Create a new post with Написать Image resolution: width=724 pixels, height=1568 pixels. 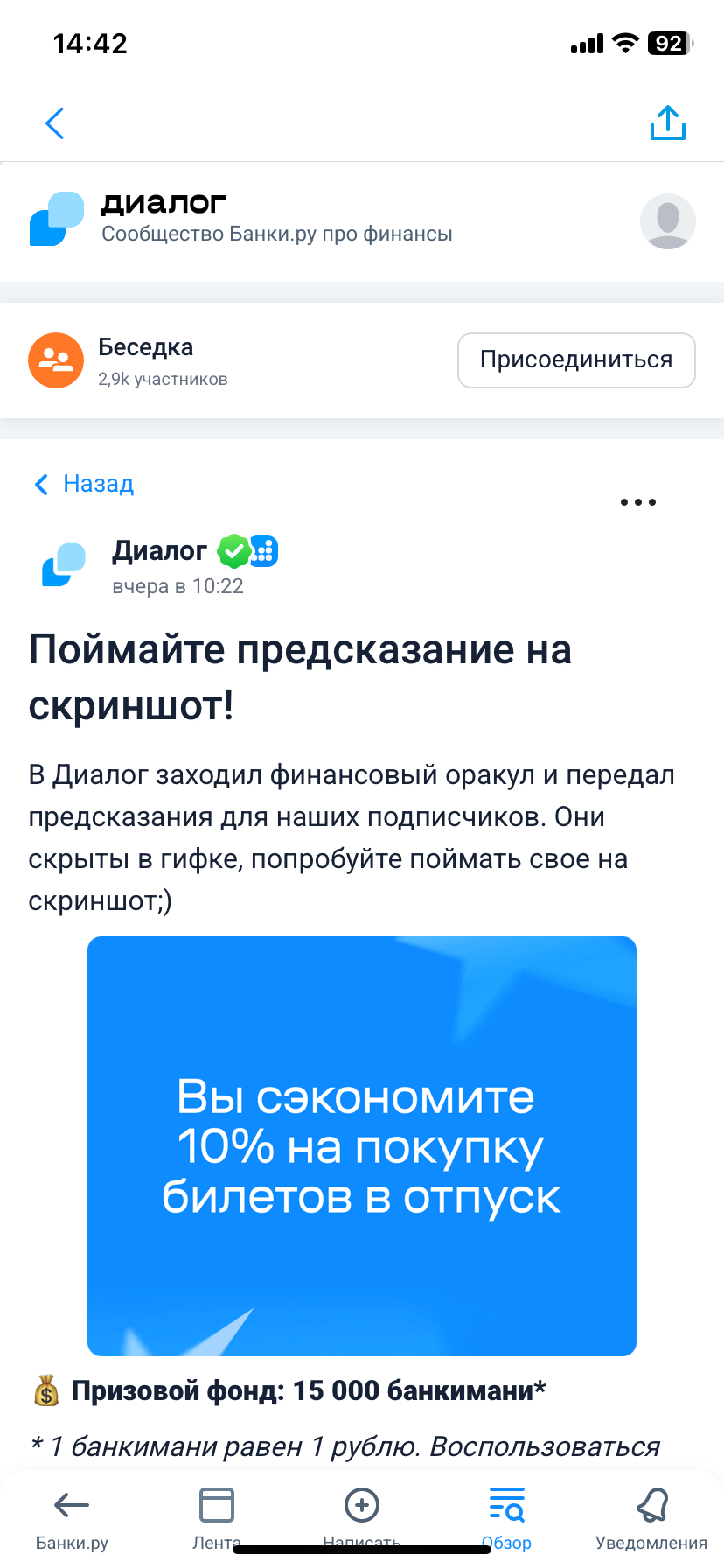coord(362,1520)
